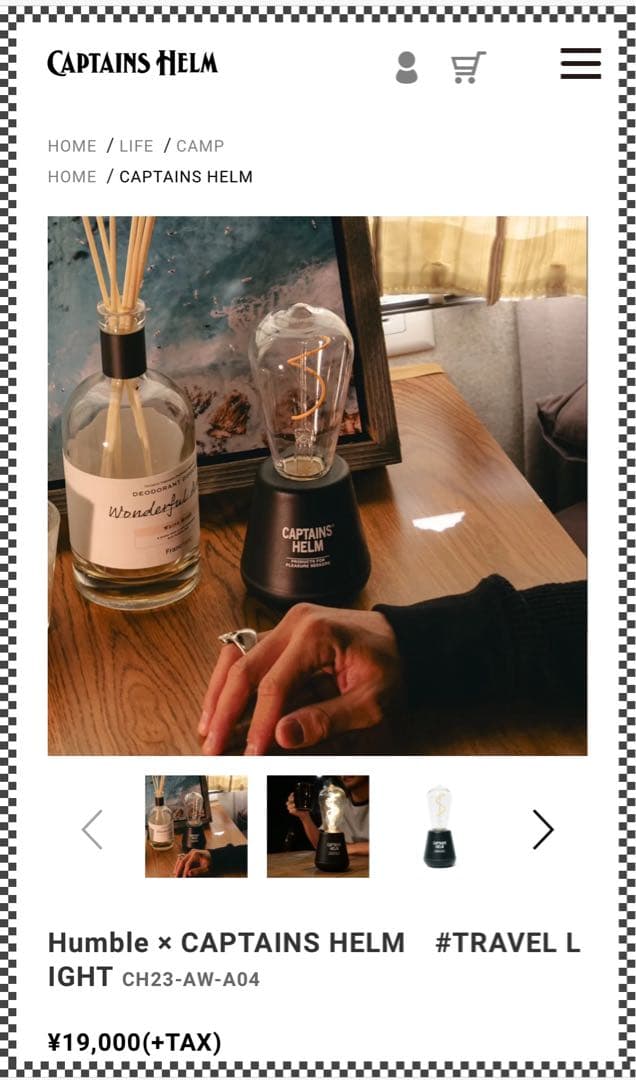
Task: Select thumbnail of person holding glass
Action: (x=317, y=826)
